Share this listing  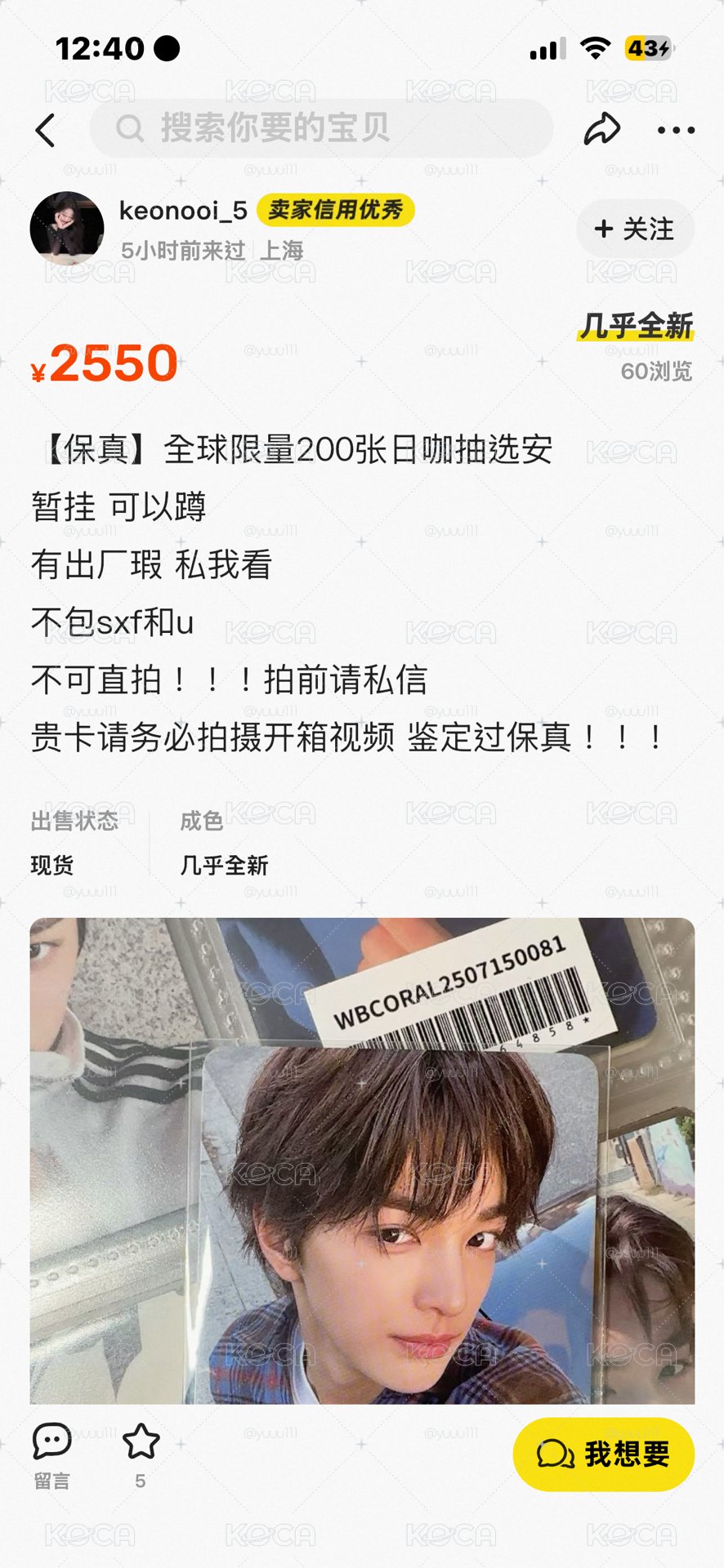(x=602, y=129)
